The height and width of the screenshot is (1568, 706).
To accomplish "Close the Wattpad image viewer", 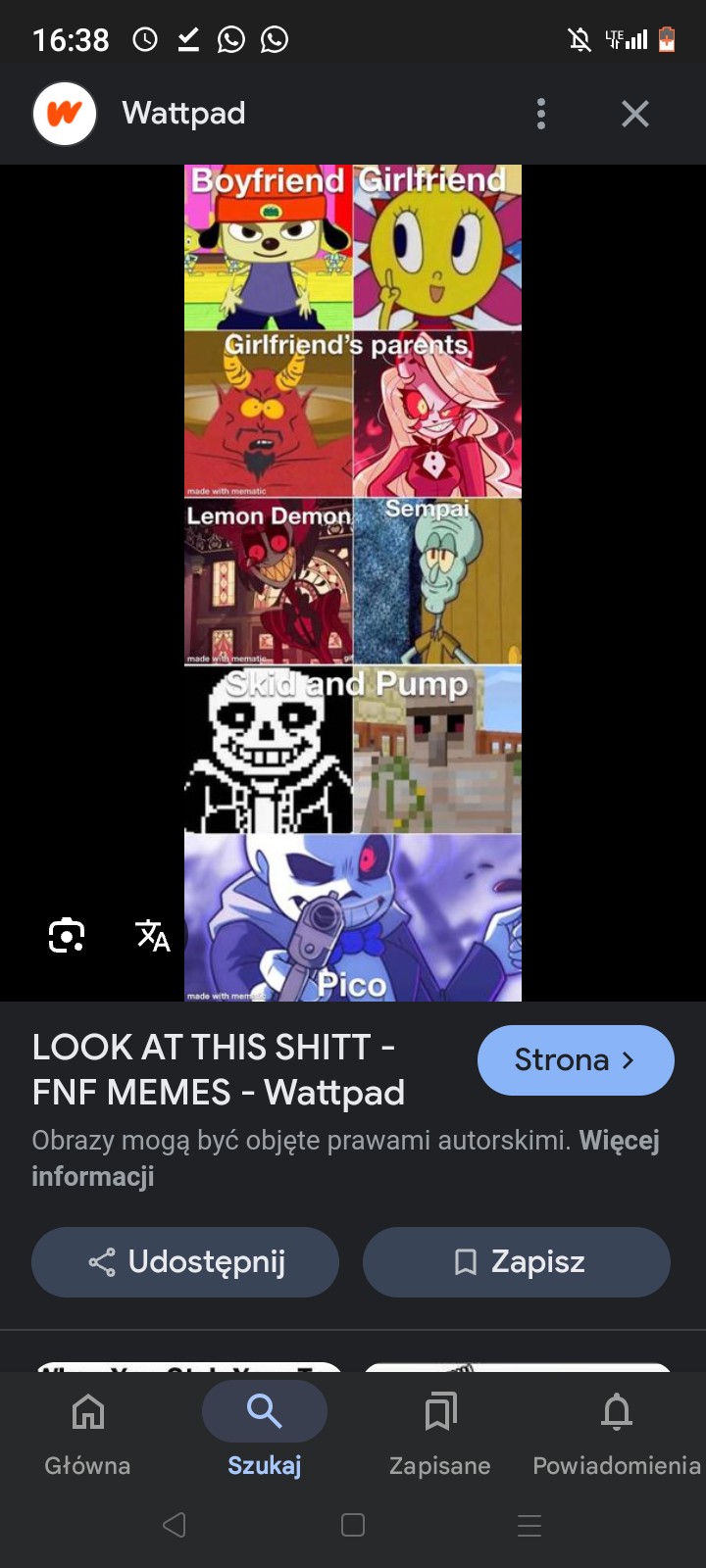I will (635, 114).
